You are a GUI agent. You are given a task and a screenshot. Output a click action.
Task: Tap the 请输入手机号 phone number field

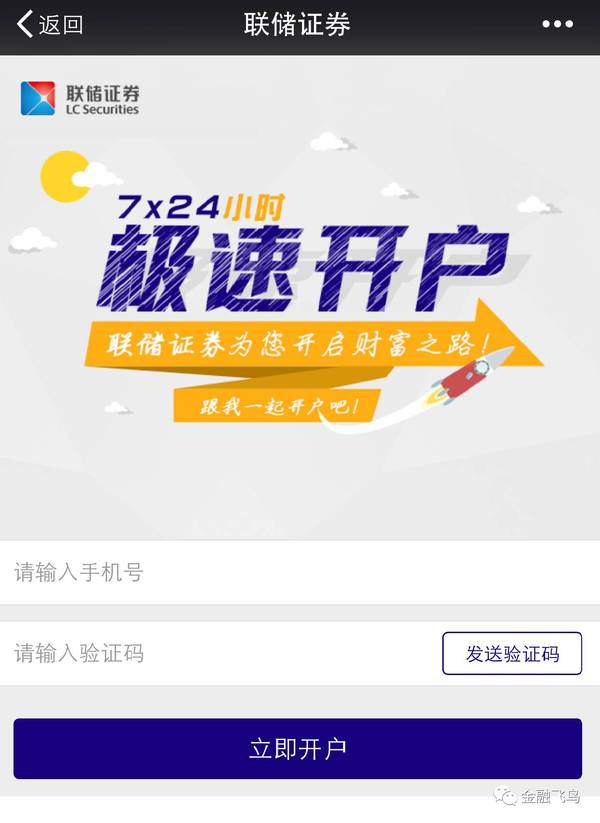(x=300, y=572)
